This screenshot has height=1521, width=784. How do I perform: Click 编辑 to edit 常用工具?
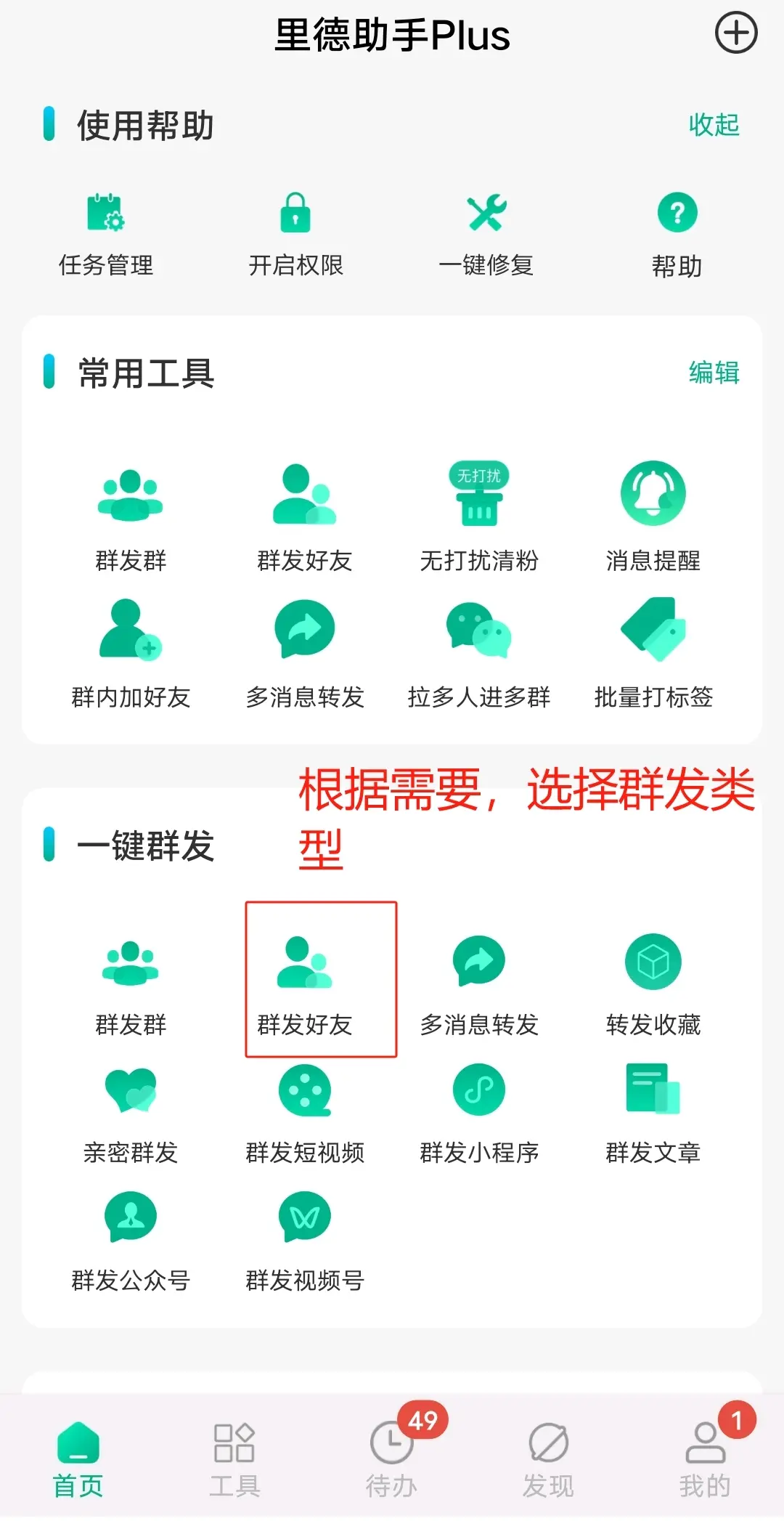715,375
